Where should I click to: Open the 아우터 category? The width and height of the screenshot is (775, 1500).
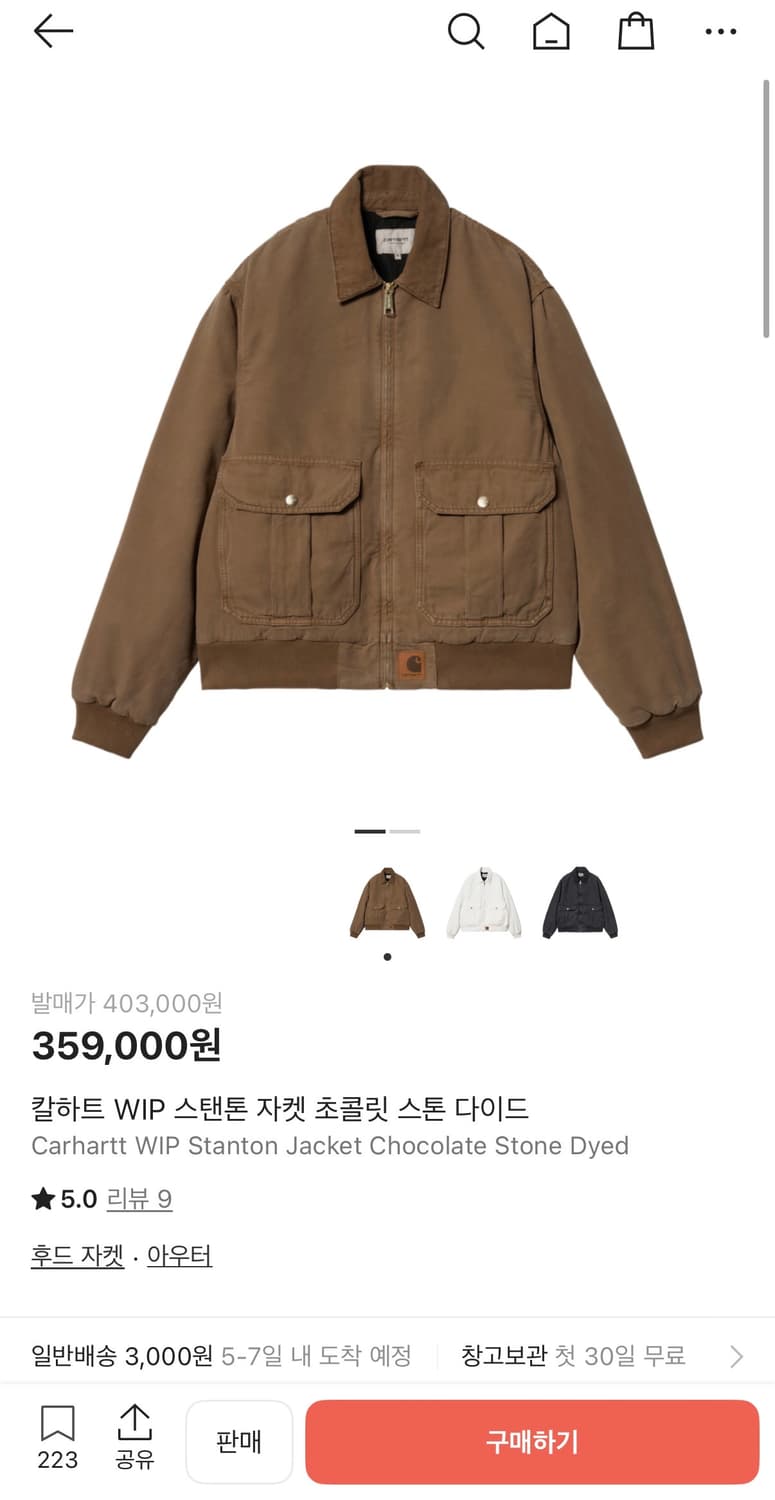(x=177, y=1256)
